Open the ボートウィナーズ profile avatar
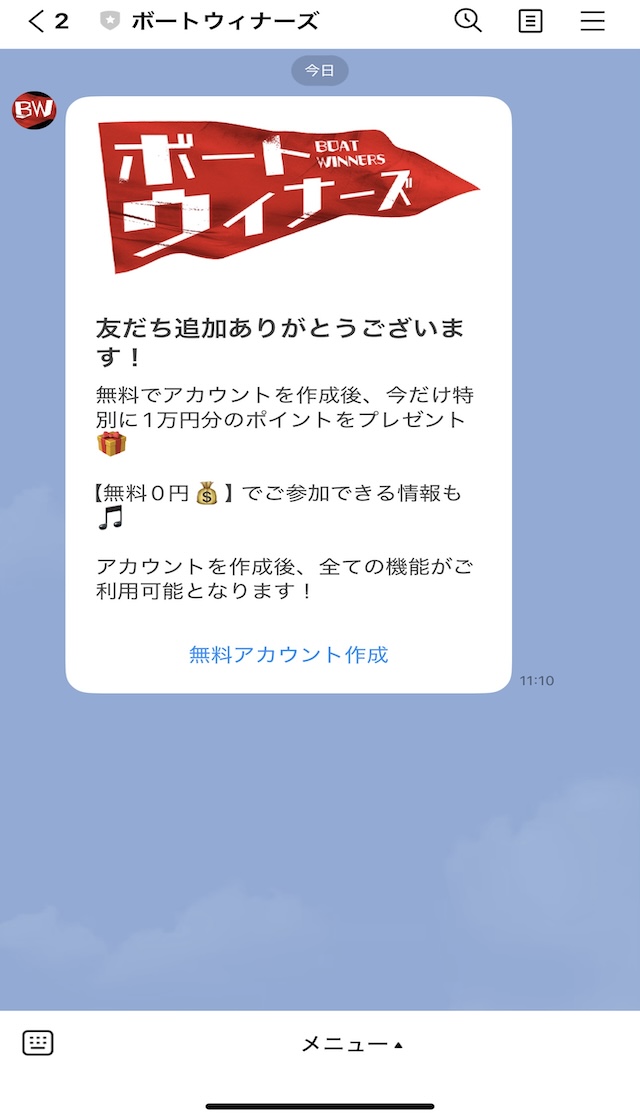This screenshot has width=640, height=1120. click(33, 110)
